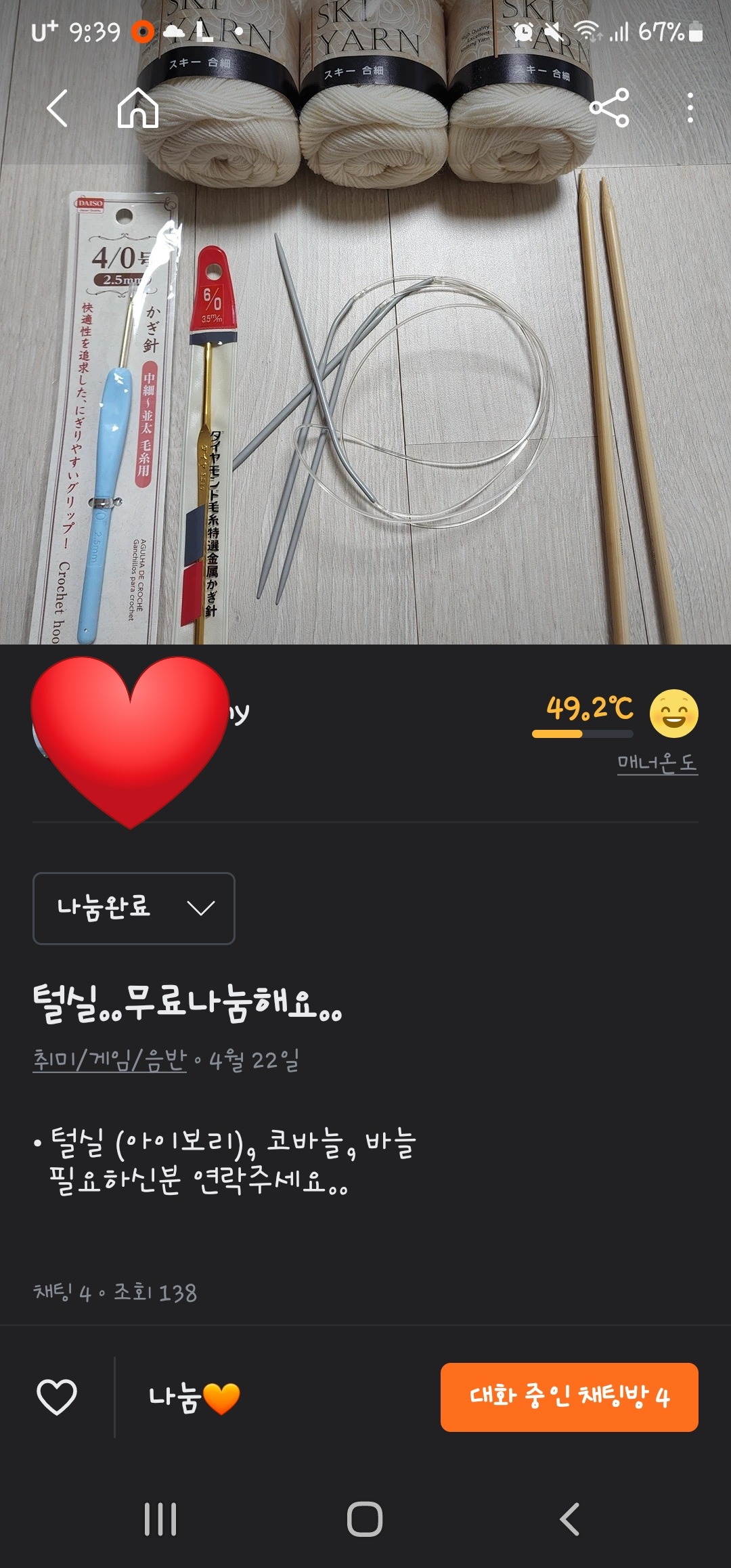
Task: Open recent apps from navigation bar
Action: (x=160, y=1519)
